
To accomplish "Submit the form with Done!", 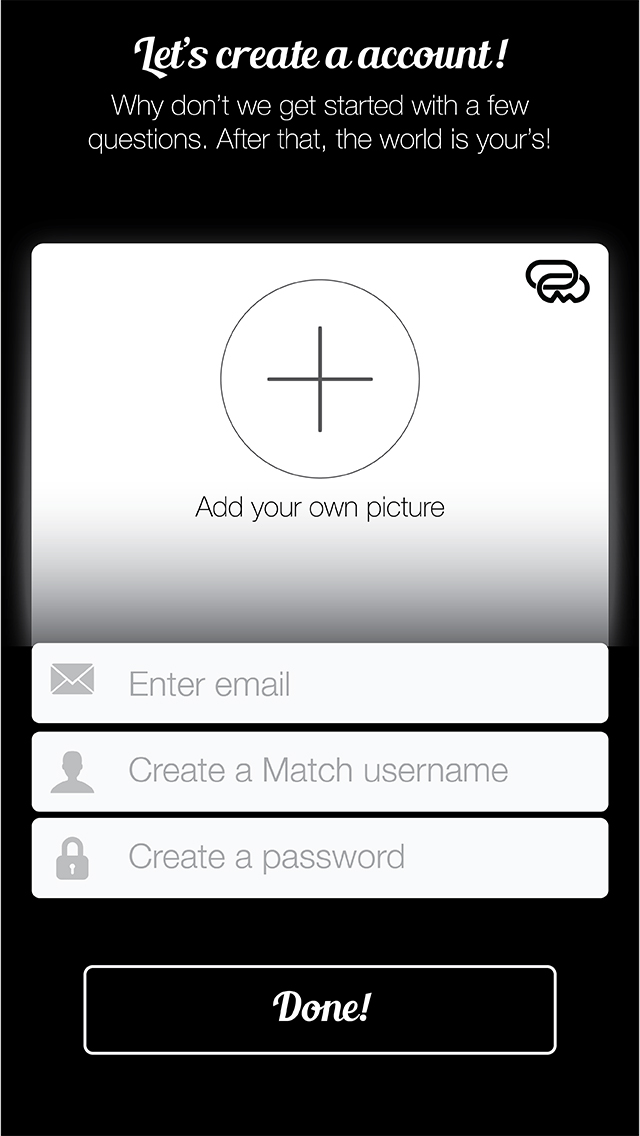I will click(x=320, y=1009).
